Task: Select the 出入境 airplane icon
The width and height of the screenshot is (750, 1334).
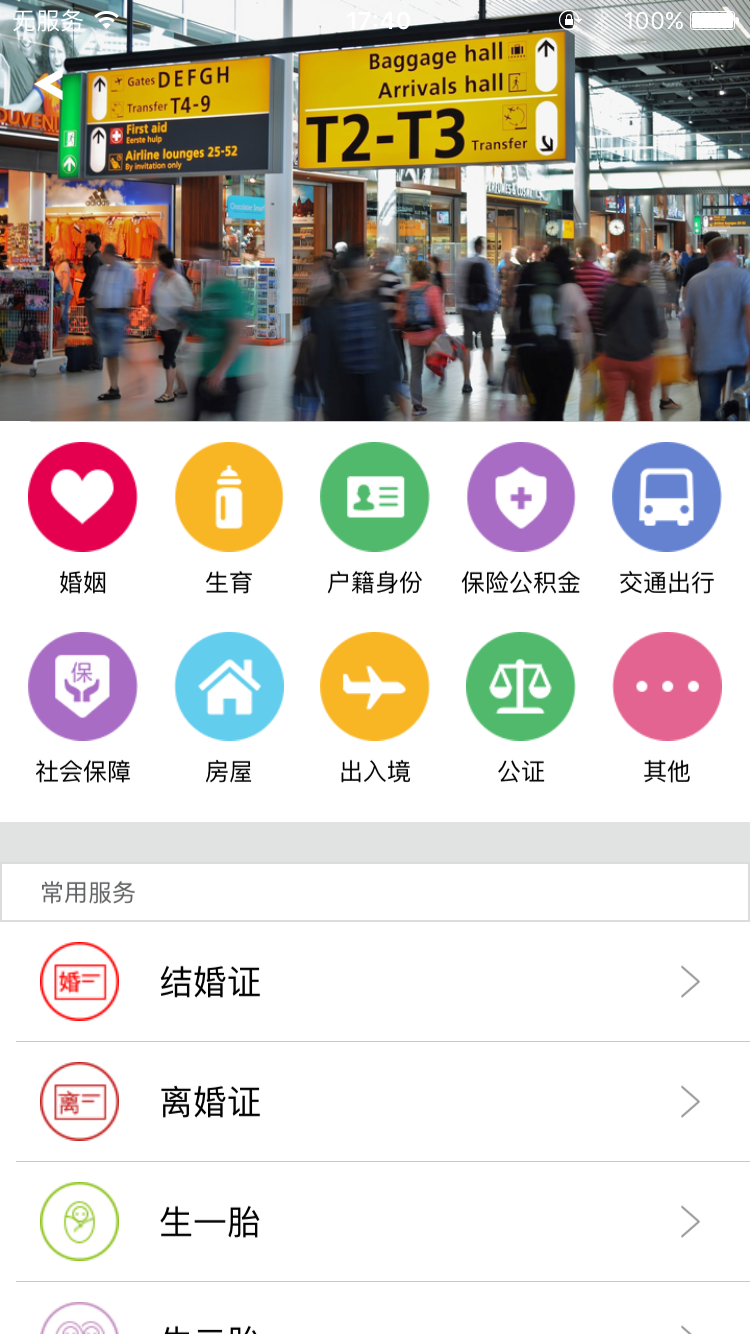Action: [374, 686]
